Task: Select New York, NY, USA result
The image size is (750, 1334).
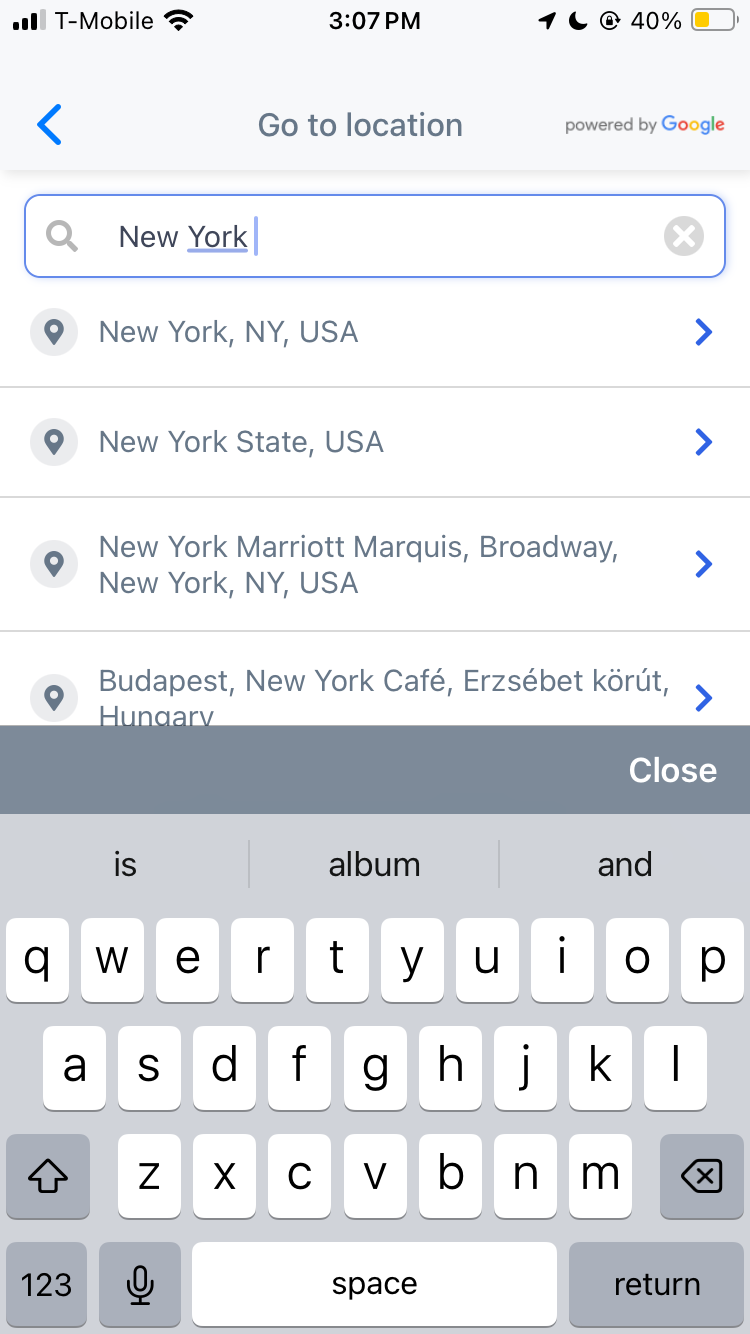Action: 375,332
